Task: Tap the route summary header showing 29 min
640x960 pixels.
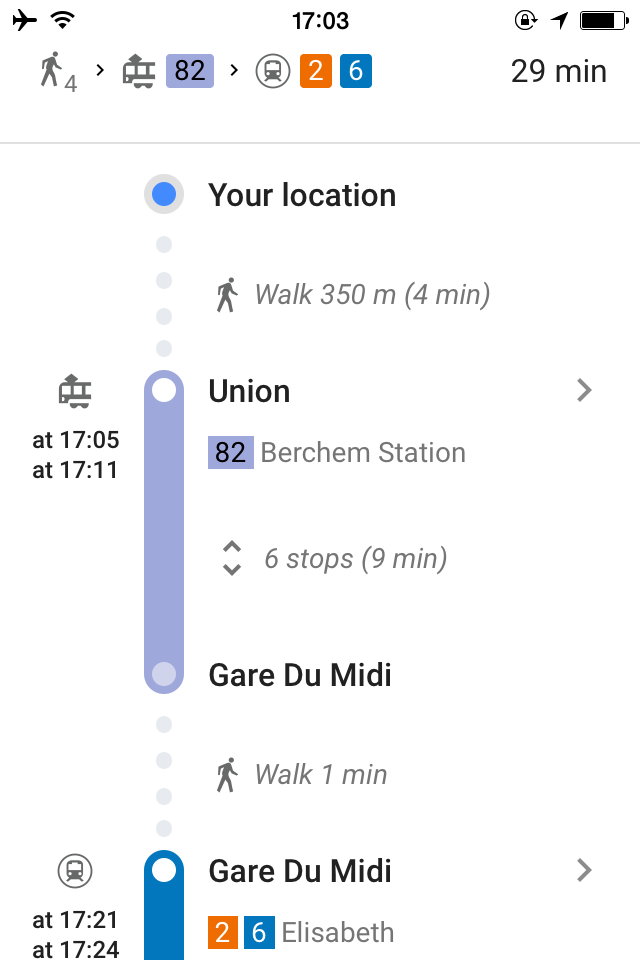Action: click(320, 72)
